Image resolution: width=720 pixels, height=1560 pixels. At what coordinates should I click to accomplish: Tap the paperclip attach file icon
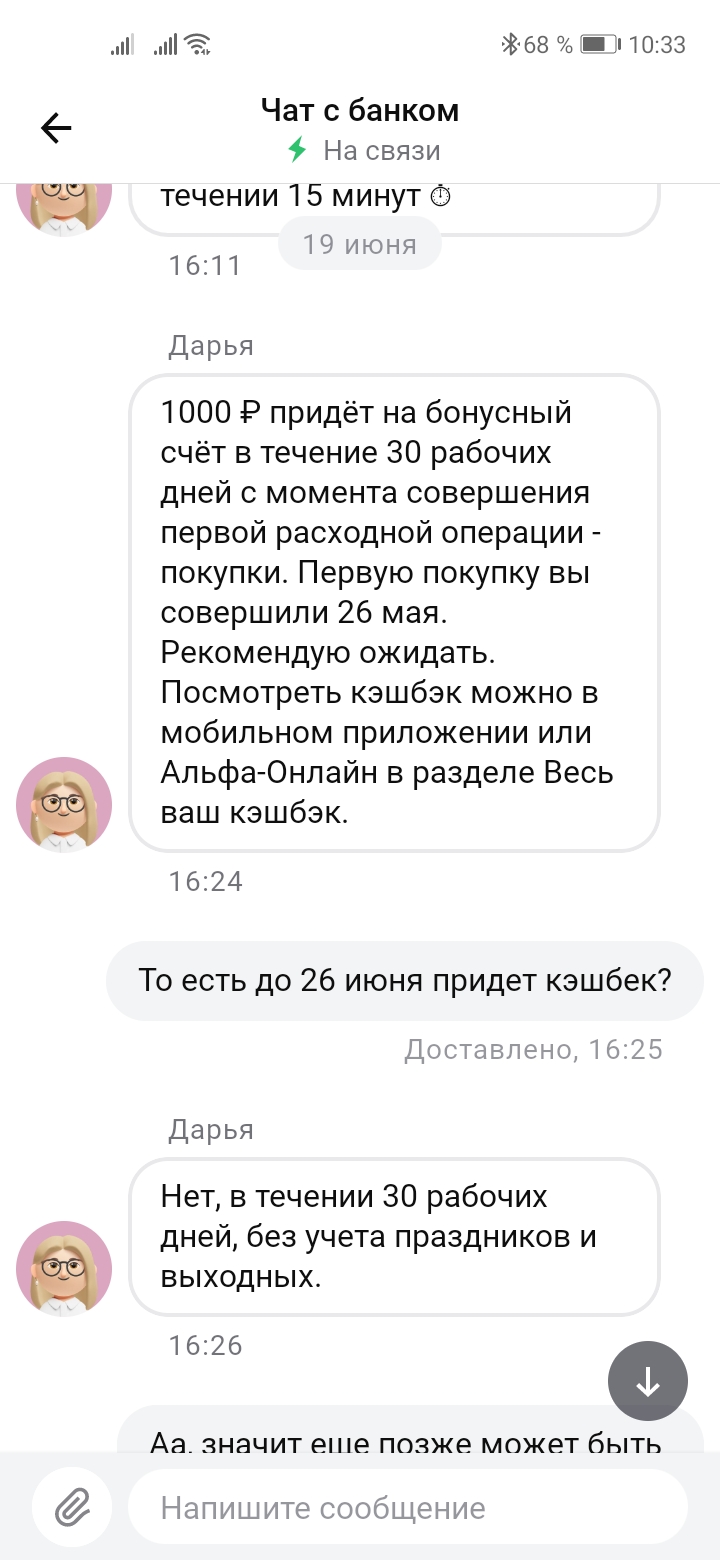click(x=72, y=1506)
